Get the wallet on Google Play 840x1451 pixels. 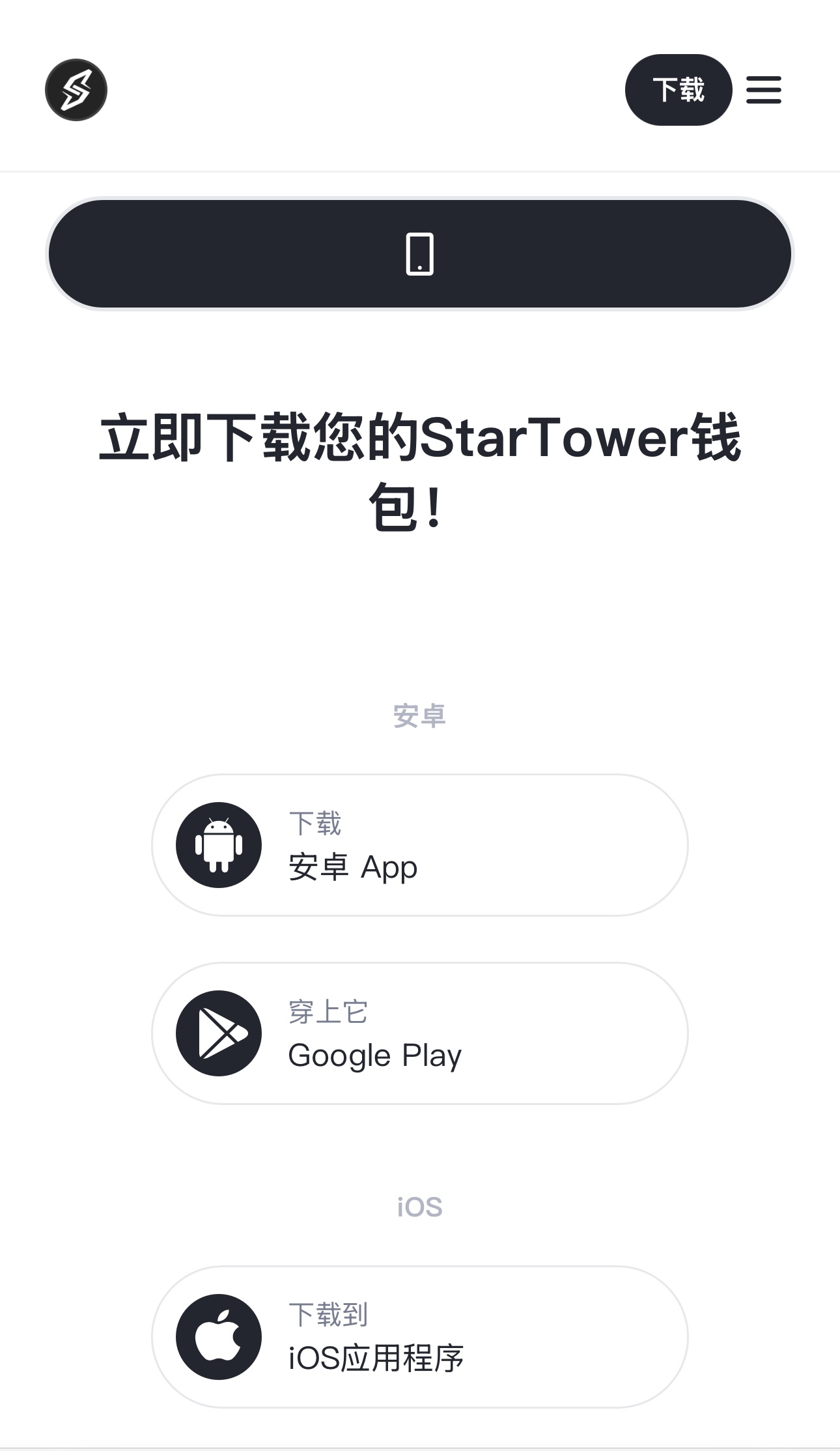420,1033
